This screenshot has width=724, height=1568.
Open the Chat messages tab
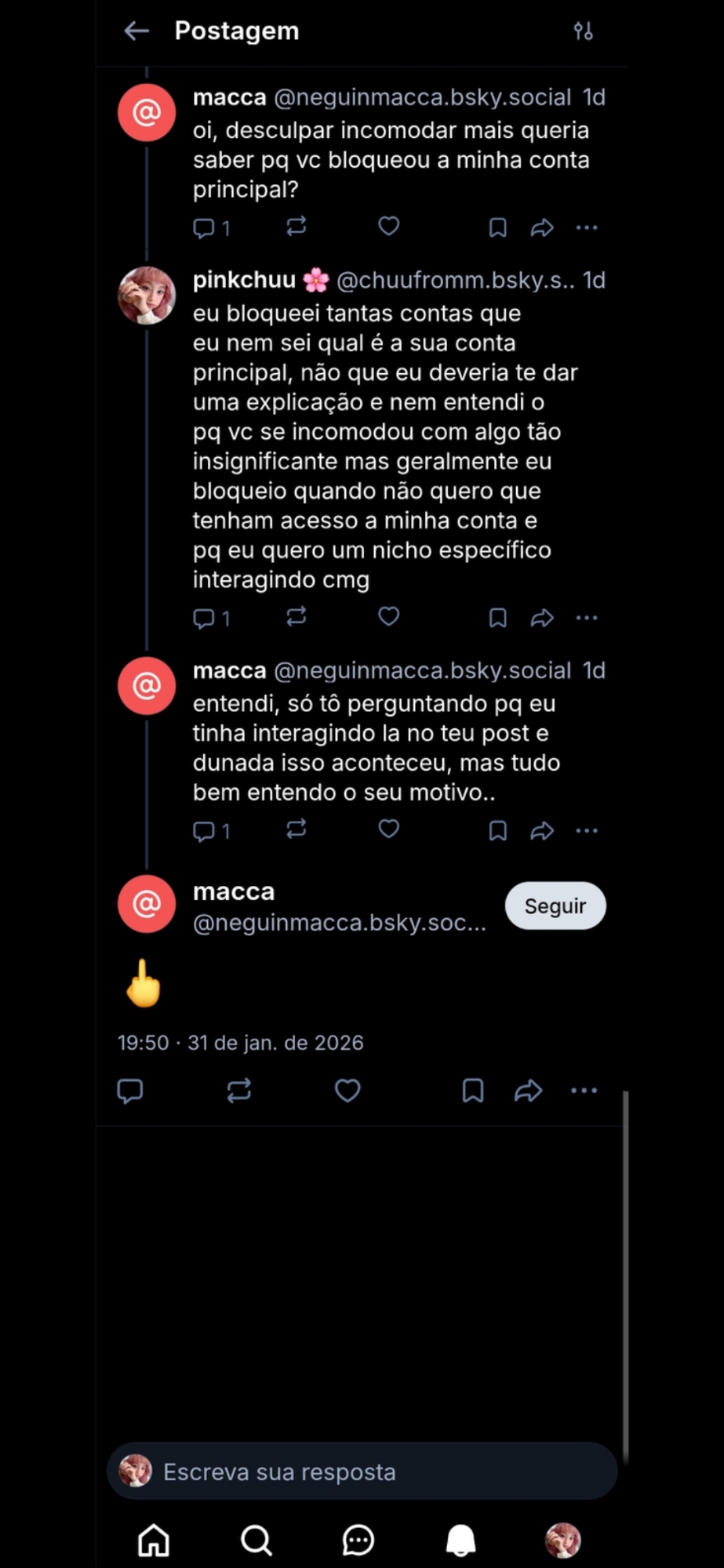pos(358,1541)
